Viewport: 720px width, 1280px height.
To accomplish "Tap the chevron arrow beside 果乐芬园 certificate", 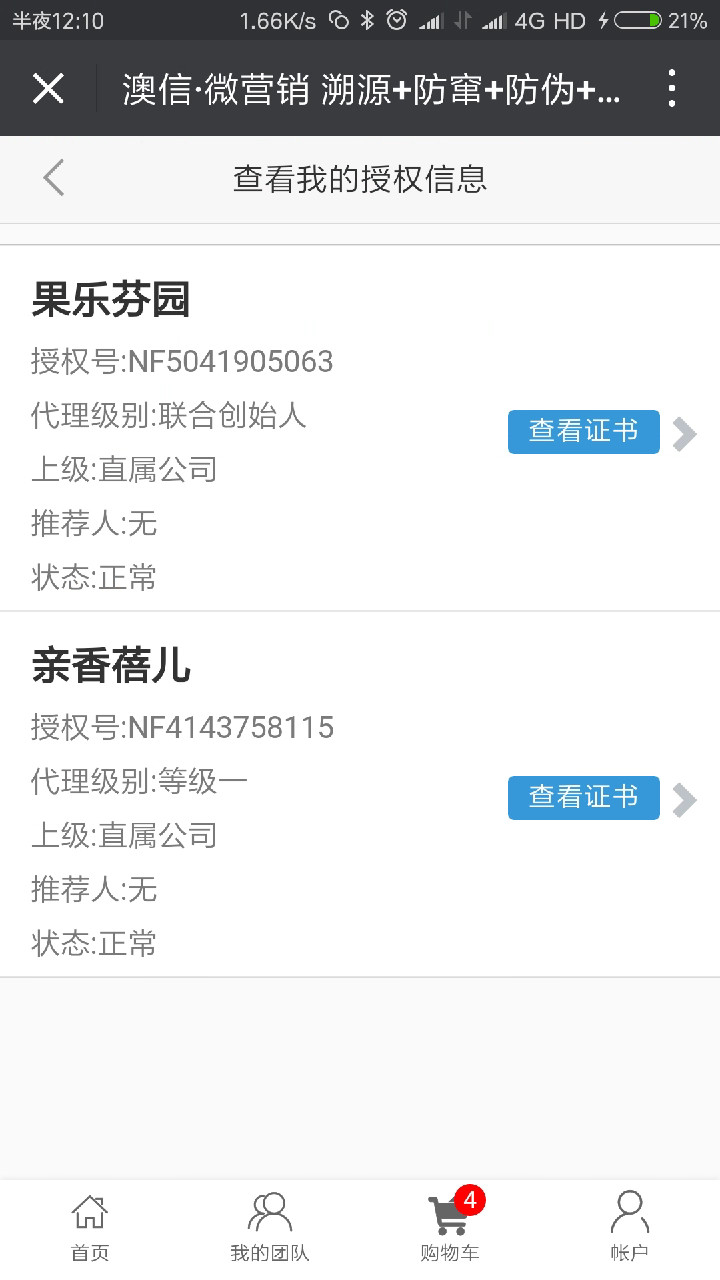I will pyautogui.click(x=685, y=434).
